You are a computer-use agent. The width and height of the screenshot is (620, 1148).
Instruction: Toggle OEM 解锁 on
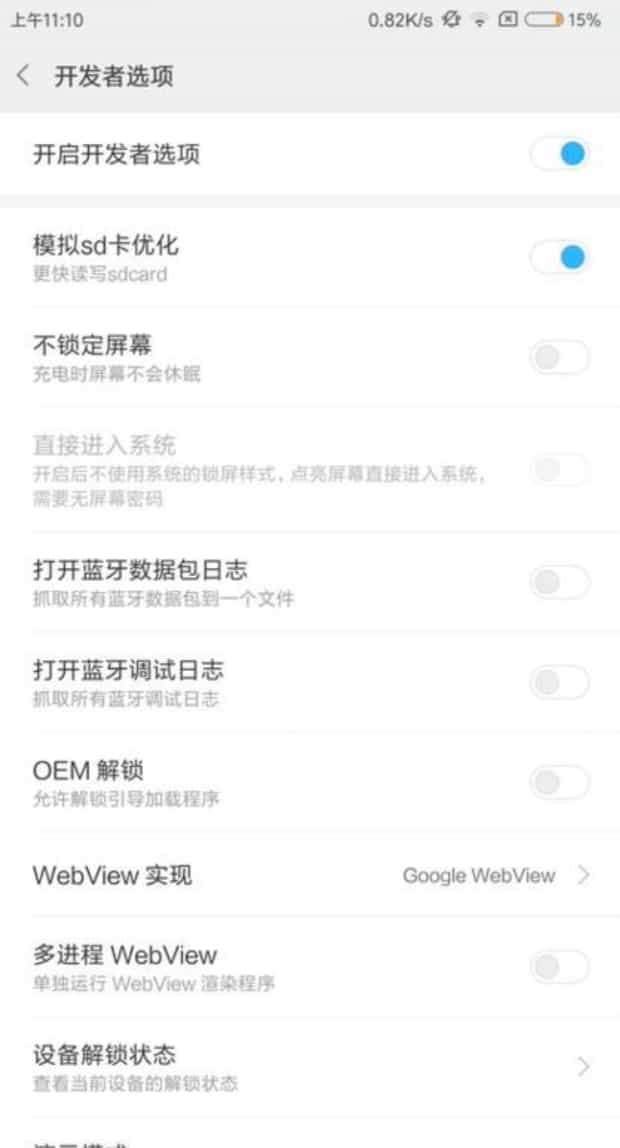coord(559,783)
